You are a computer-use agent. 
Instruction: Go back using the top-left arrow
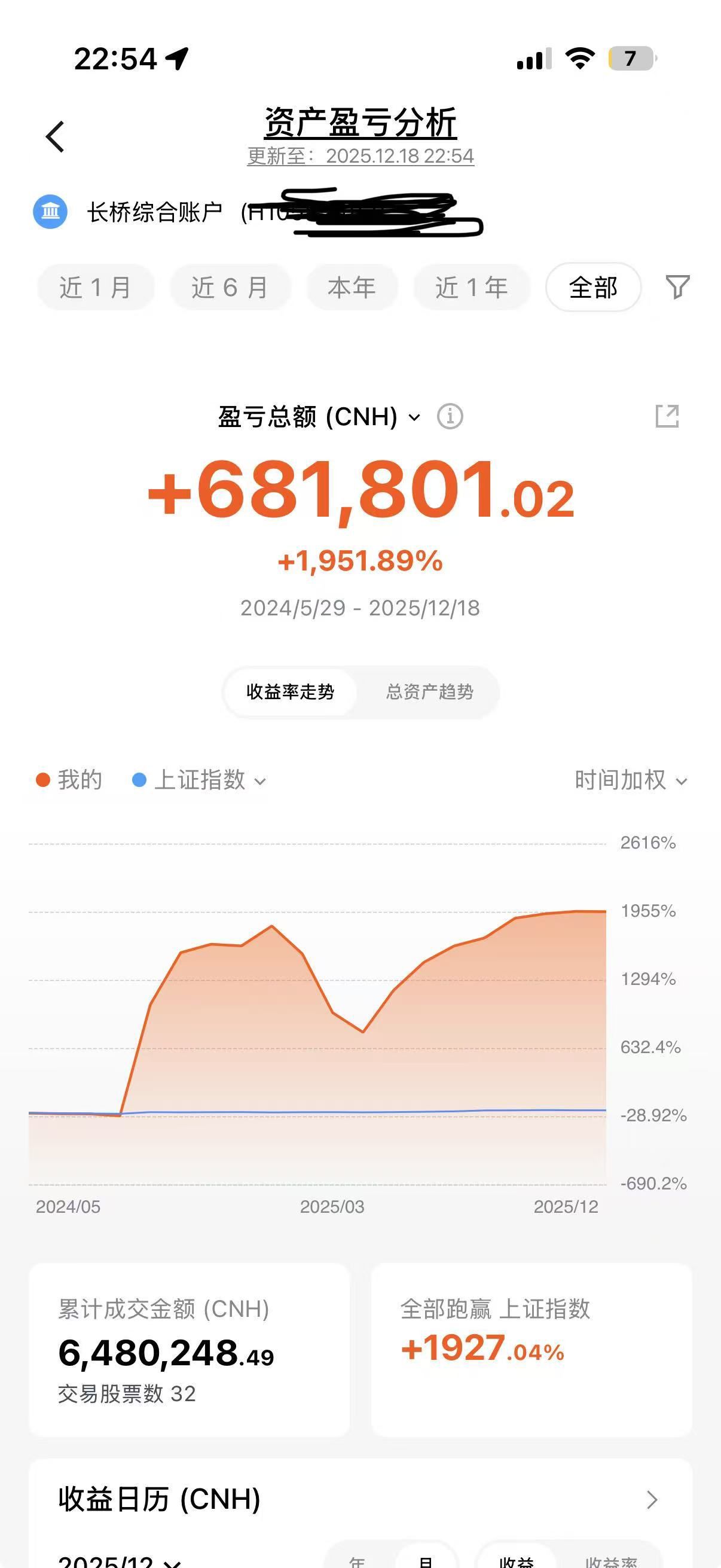click(56, 136)
